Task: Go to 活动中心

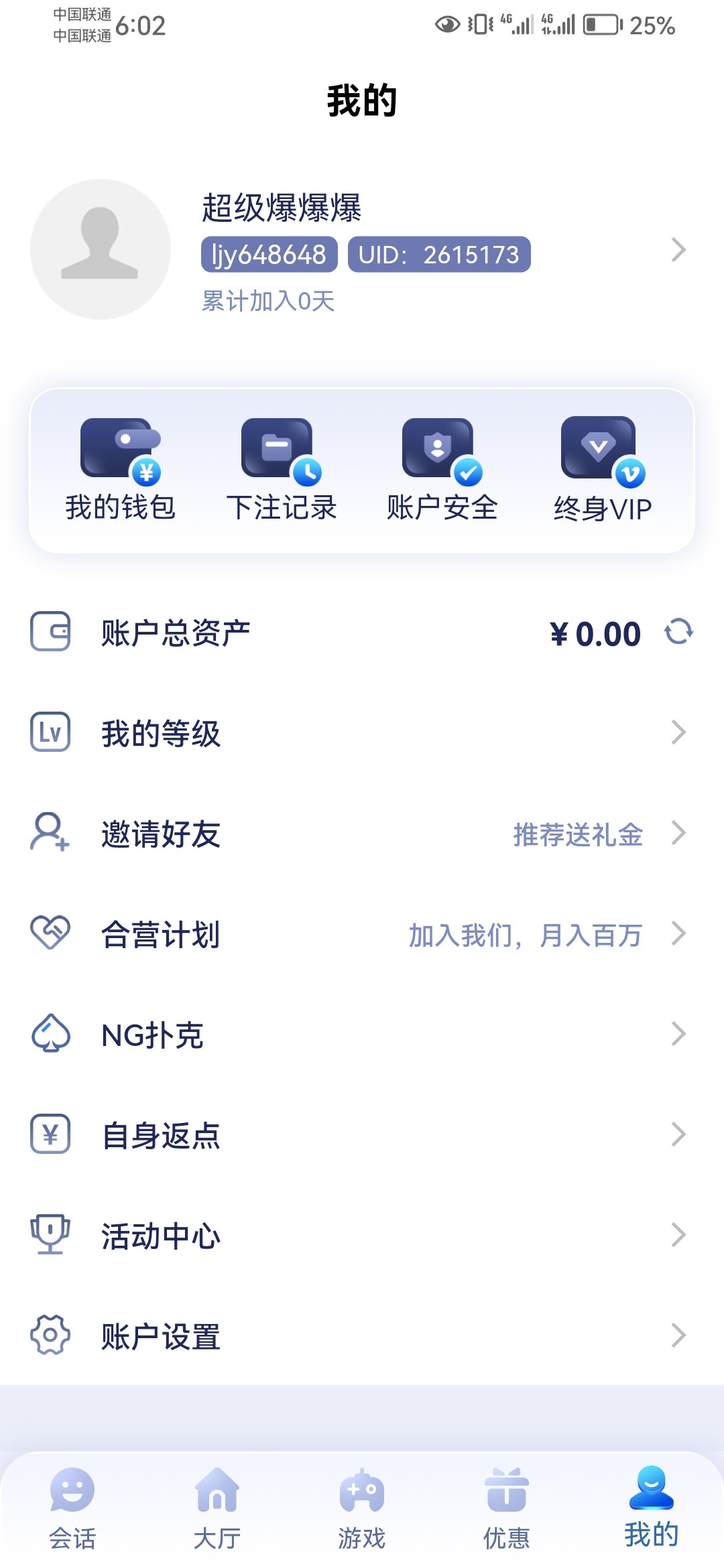Action: (x=362, y=1236)
